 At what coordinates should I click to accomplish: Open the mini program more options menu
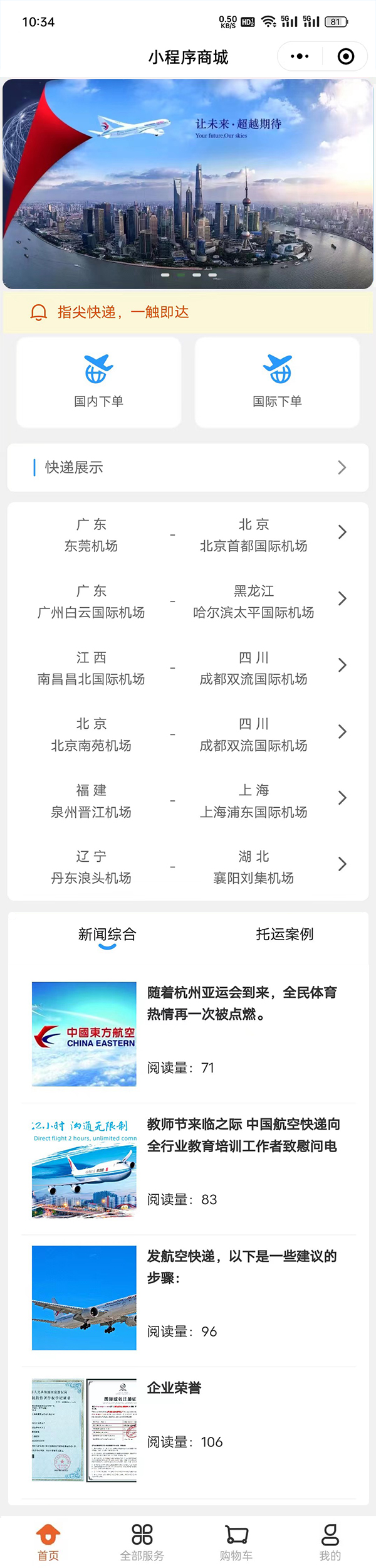click(x=300, y=56)
